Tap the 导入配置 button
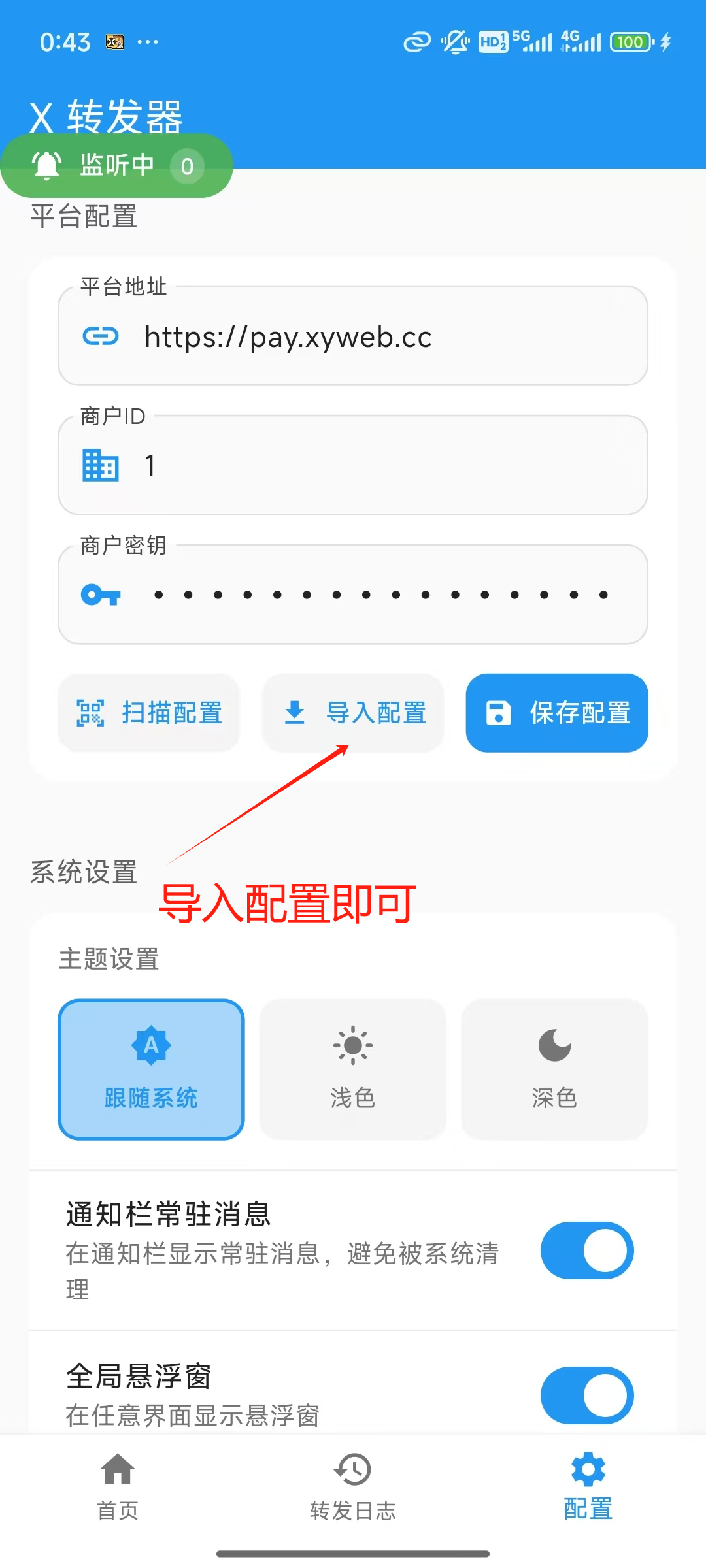This screenshot has width=706, height=1568. [x=353, y=713]
